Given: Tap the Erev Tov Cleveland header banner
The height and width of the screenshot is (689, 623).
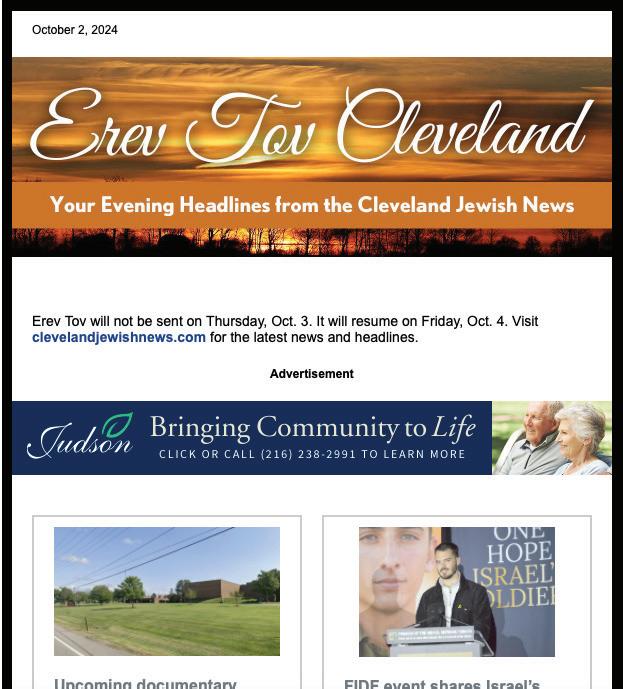Looking at the screenshot, I should pyautogui.click(x=311, y=156).
